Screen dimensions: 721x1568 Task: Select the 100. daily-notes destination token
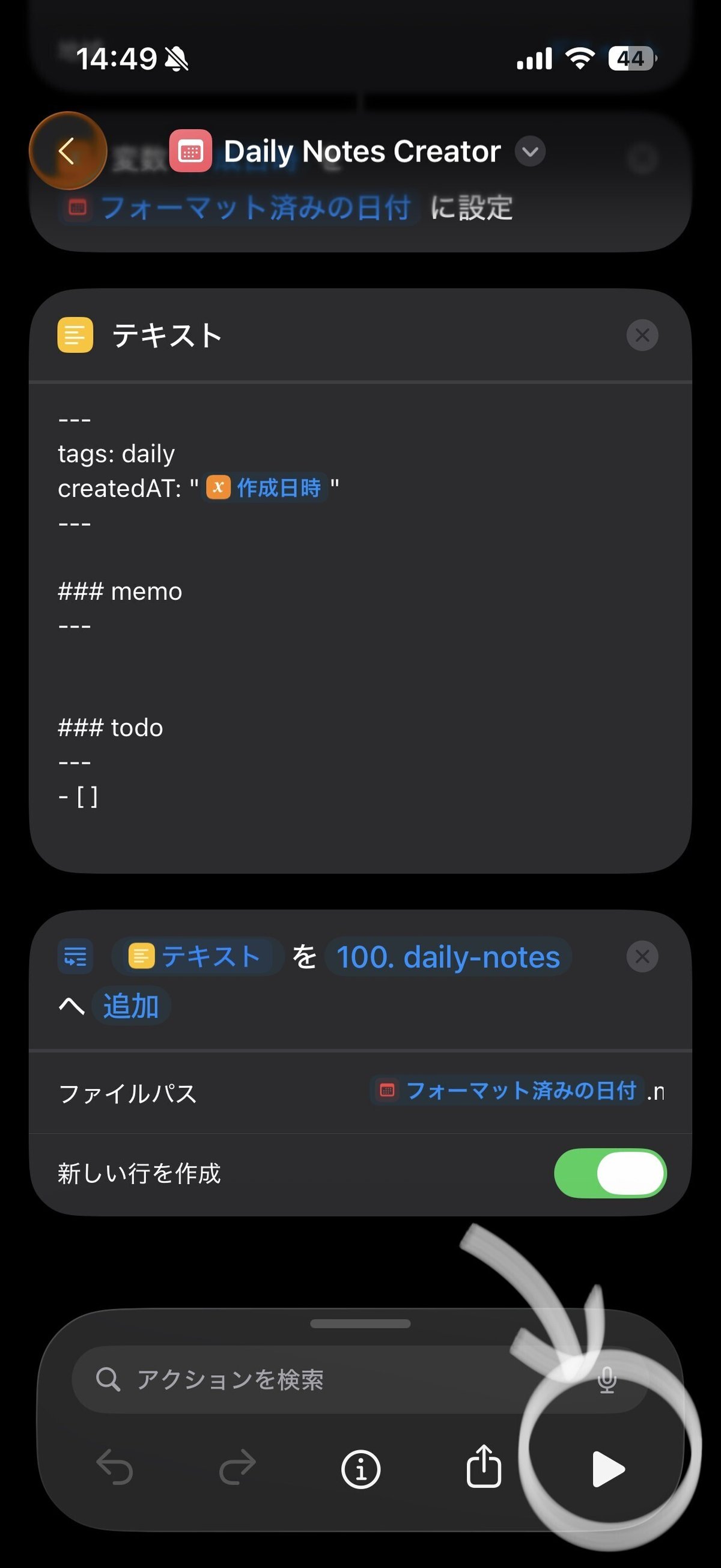(448, 956)
